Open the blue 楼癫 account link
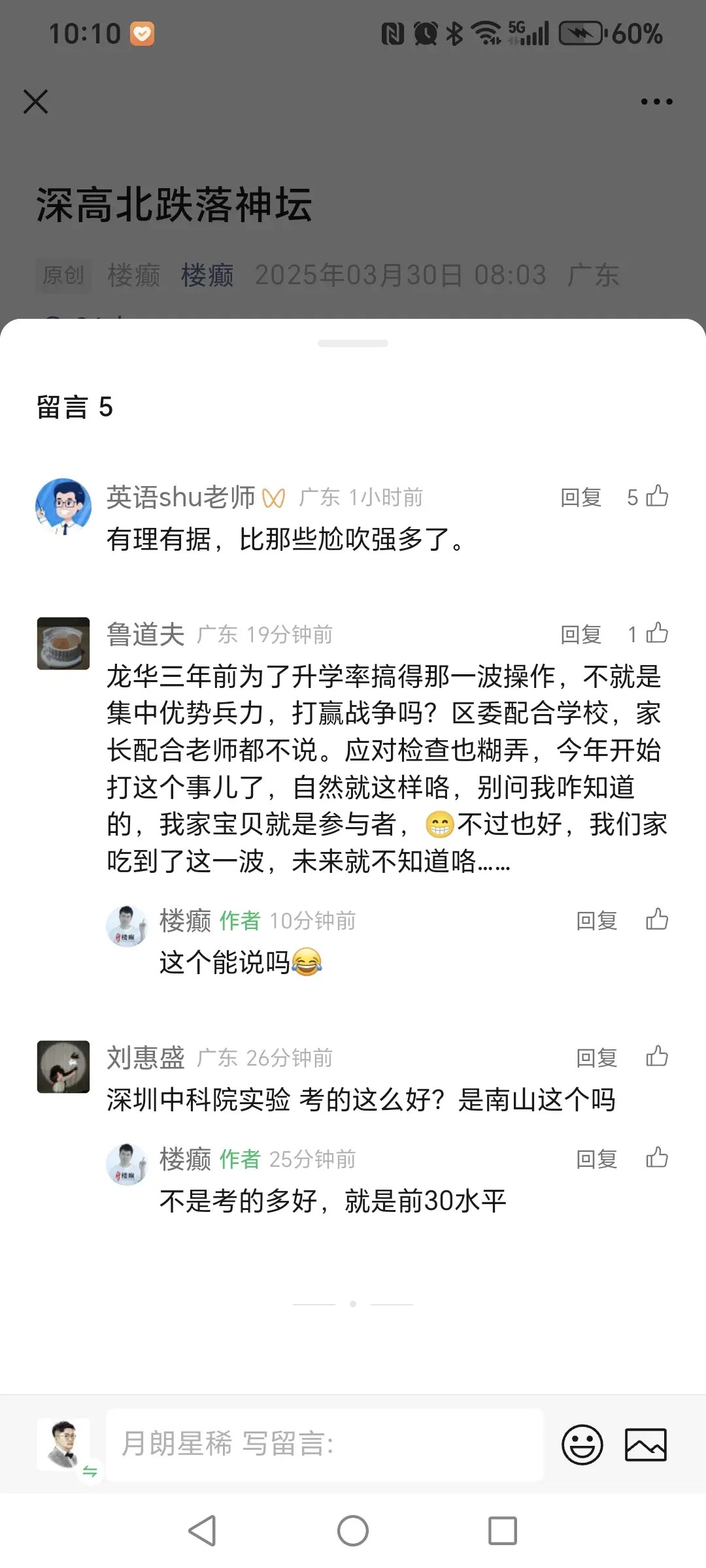 click(x=207, y=275)
